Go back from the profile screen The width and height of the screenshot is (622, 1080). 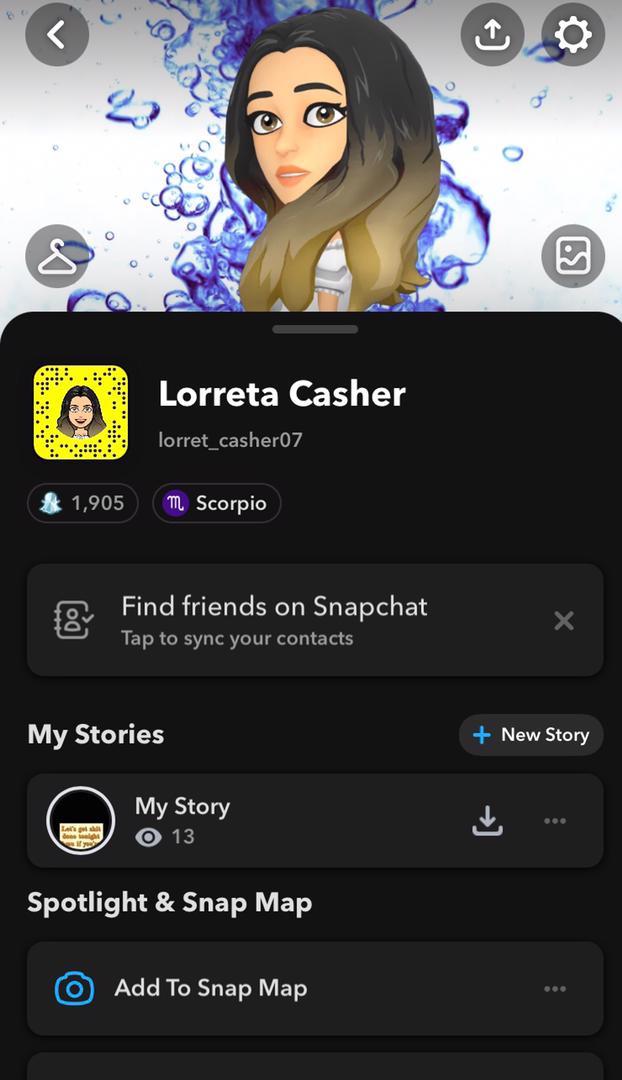[57, 35]
